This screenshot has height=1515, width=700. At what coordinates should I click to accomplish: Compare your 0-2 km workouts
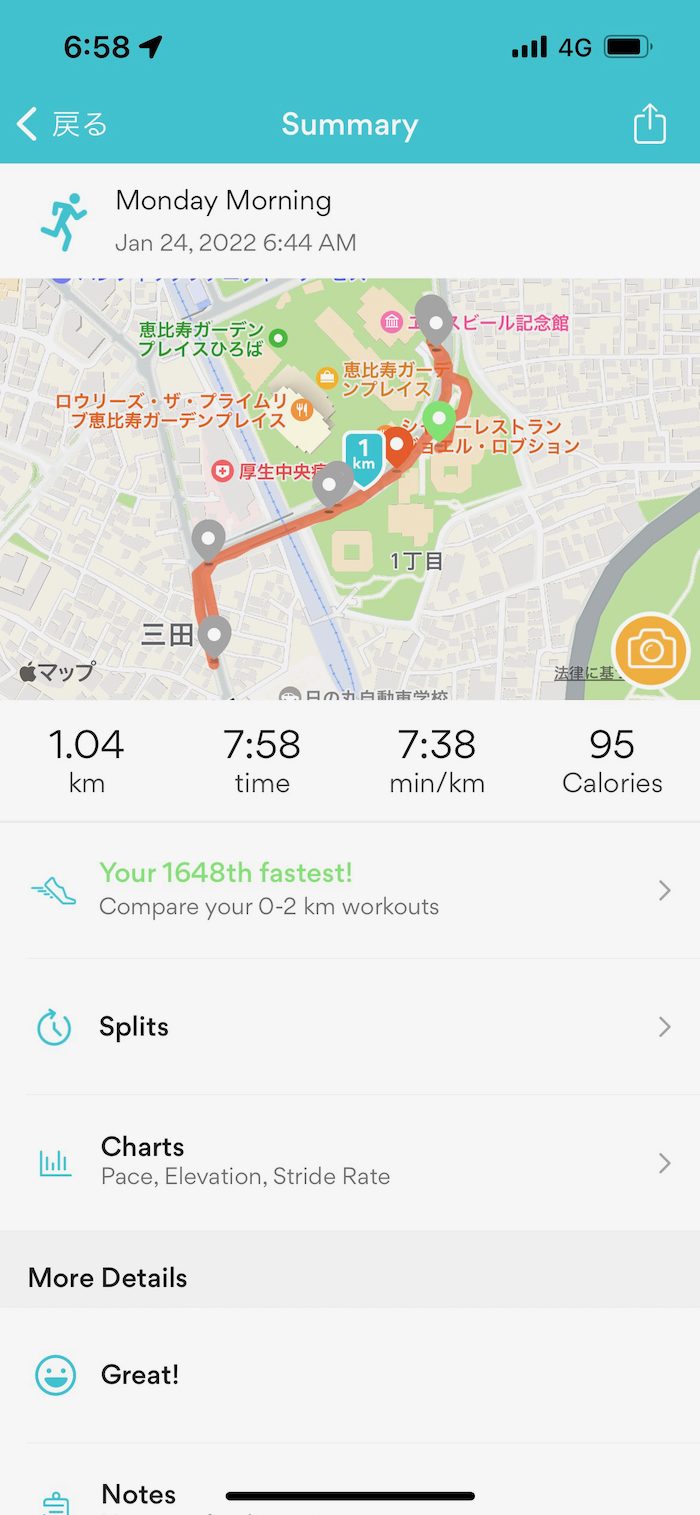[350, 889]
